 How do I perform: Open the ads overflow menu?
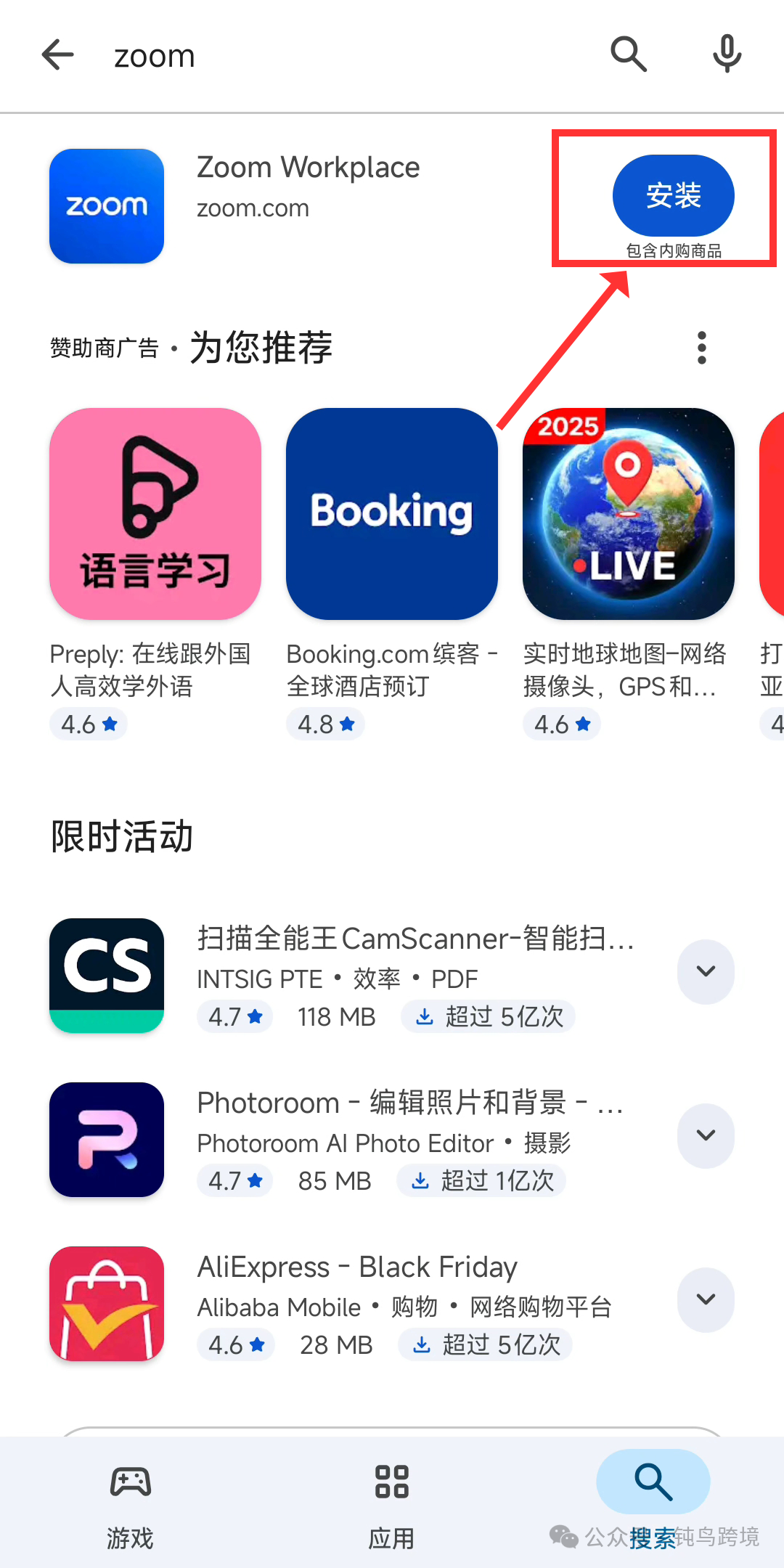pos(701,348)
